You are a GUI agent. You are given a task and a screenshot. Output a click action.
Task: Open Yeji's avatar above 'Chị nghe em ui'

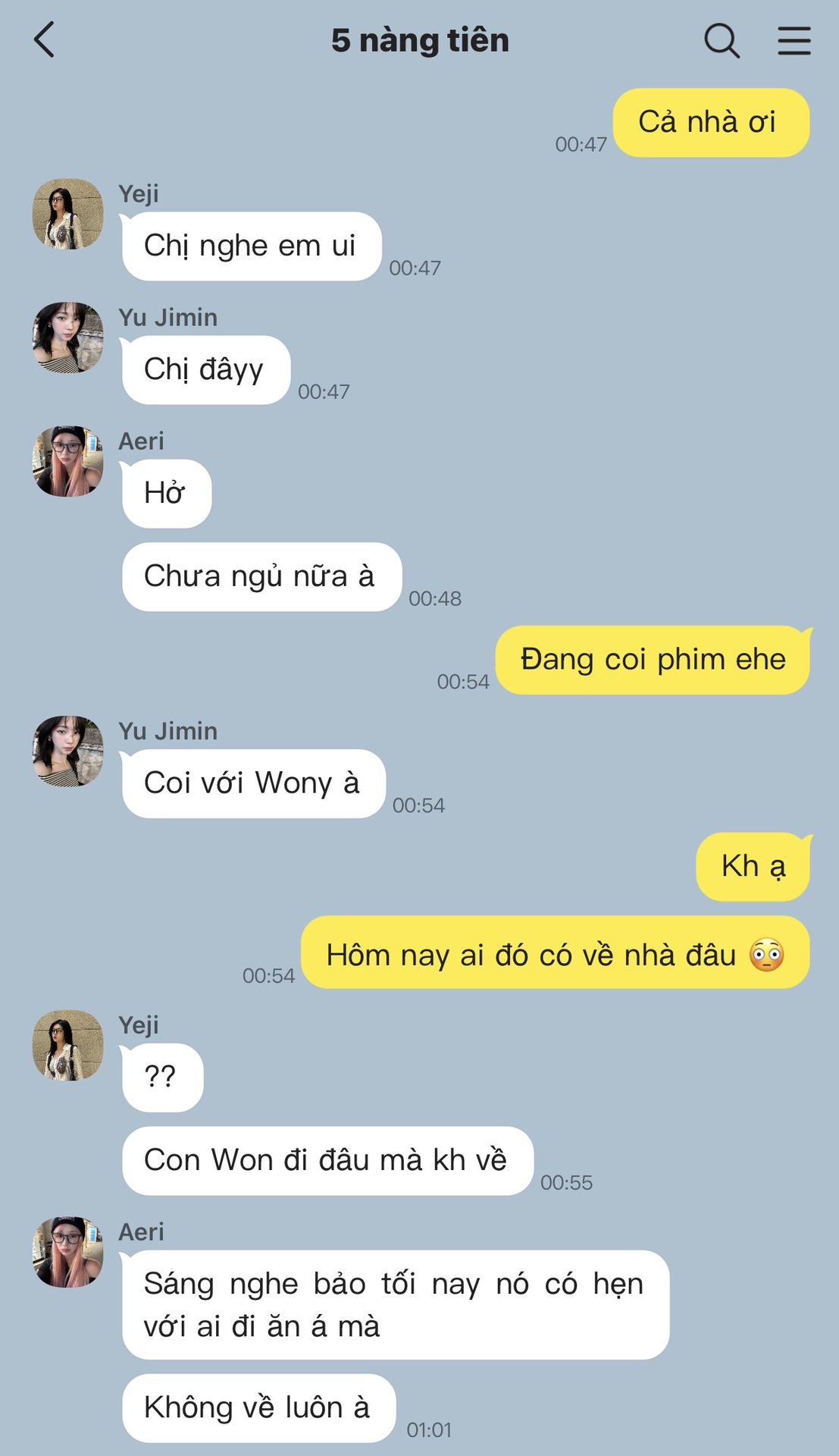pyautogui.click(x=67, y=214)
